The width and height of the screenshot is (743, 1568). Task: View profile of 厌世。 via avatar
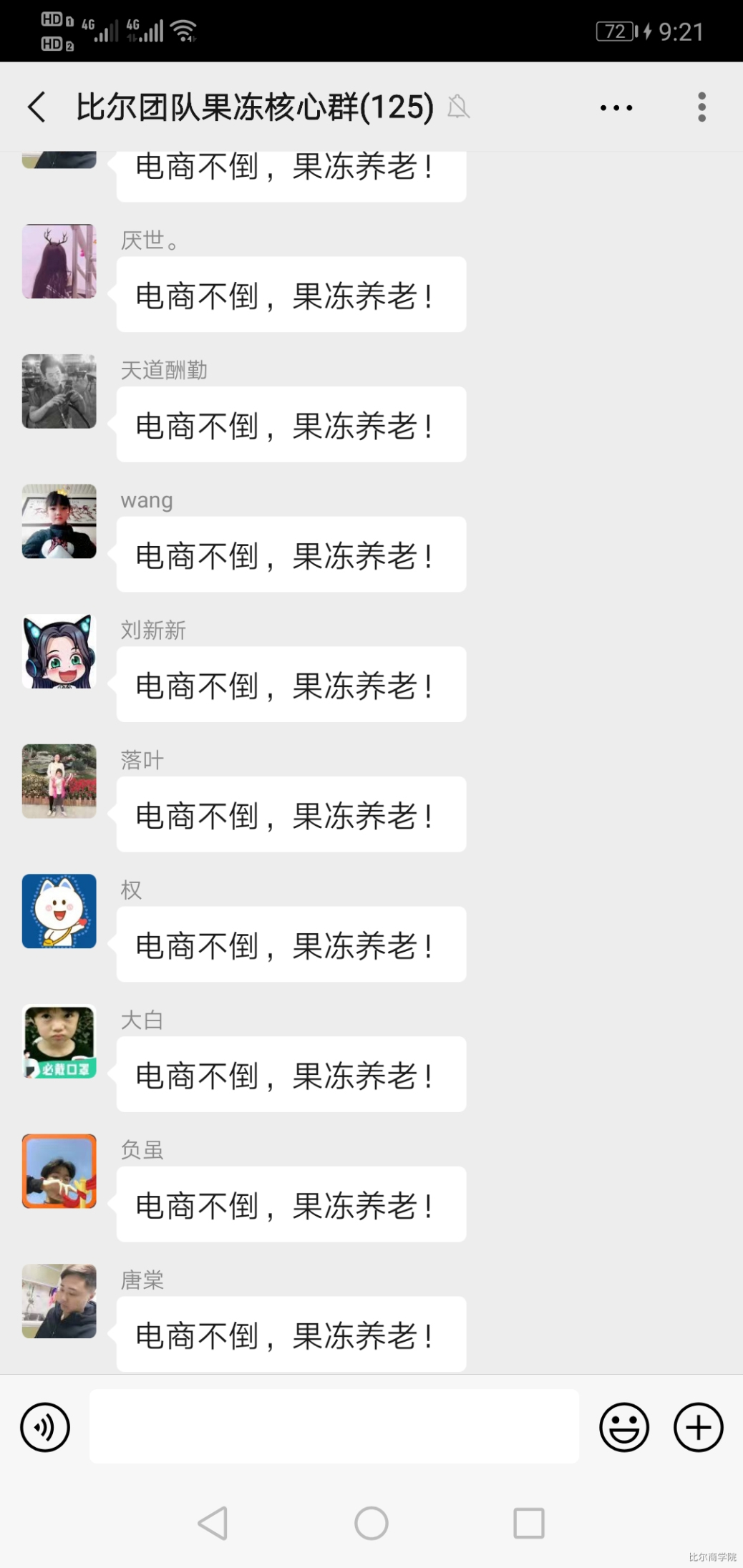point(59,261)
